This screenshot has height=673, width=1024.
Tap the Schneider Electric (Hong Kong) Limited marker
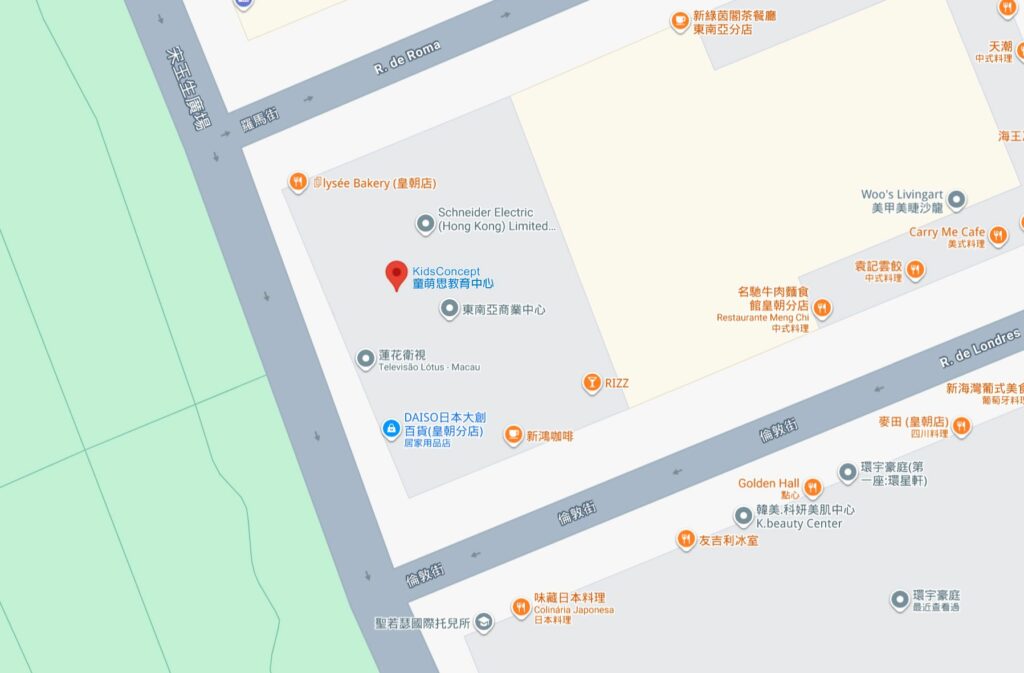tap(424, 221)
